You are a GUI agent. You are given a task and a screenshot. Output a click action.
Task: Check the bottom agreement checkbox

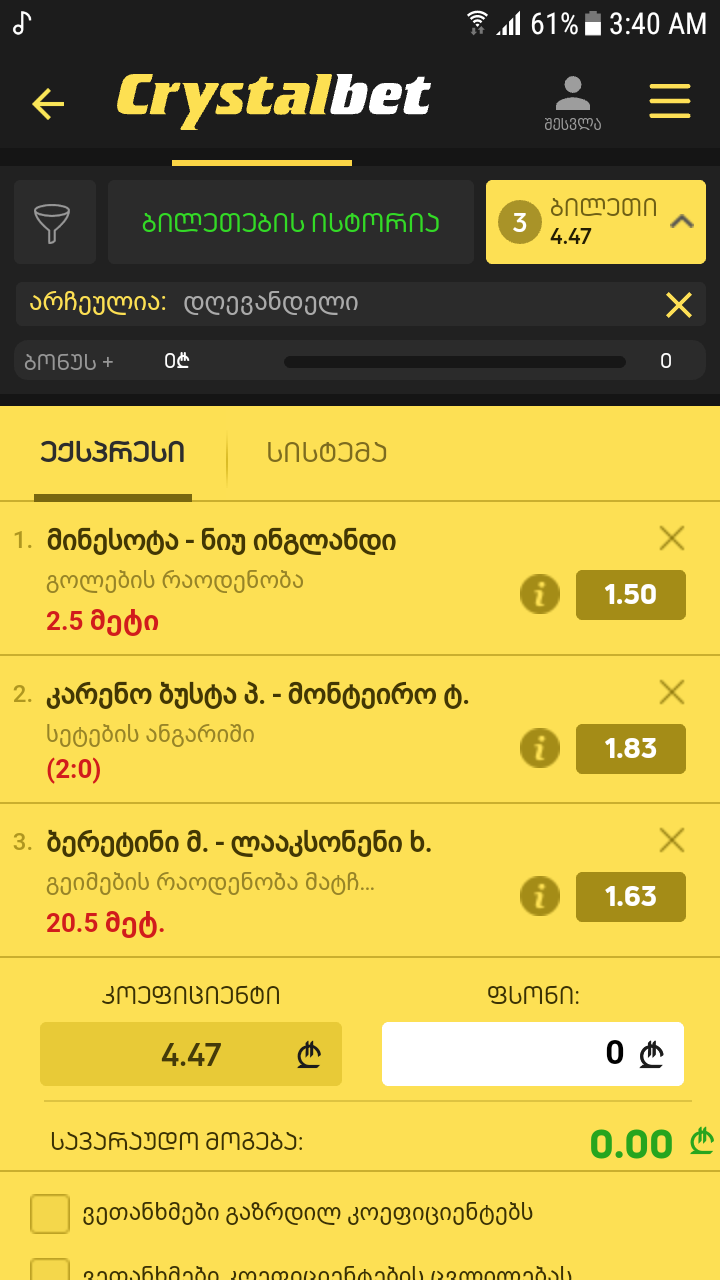pyautogui.click(x=52, y=1268)
